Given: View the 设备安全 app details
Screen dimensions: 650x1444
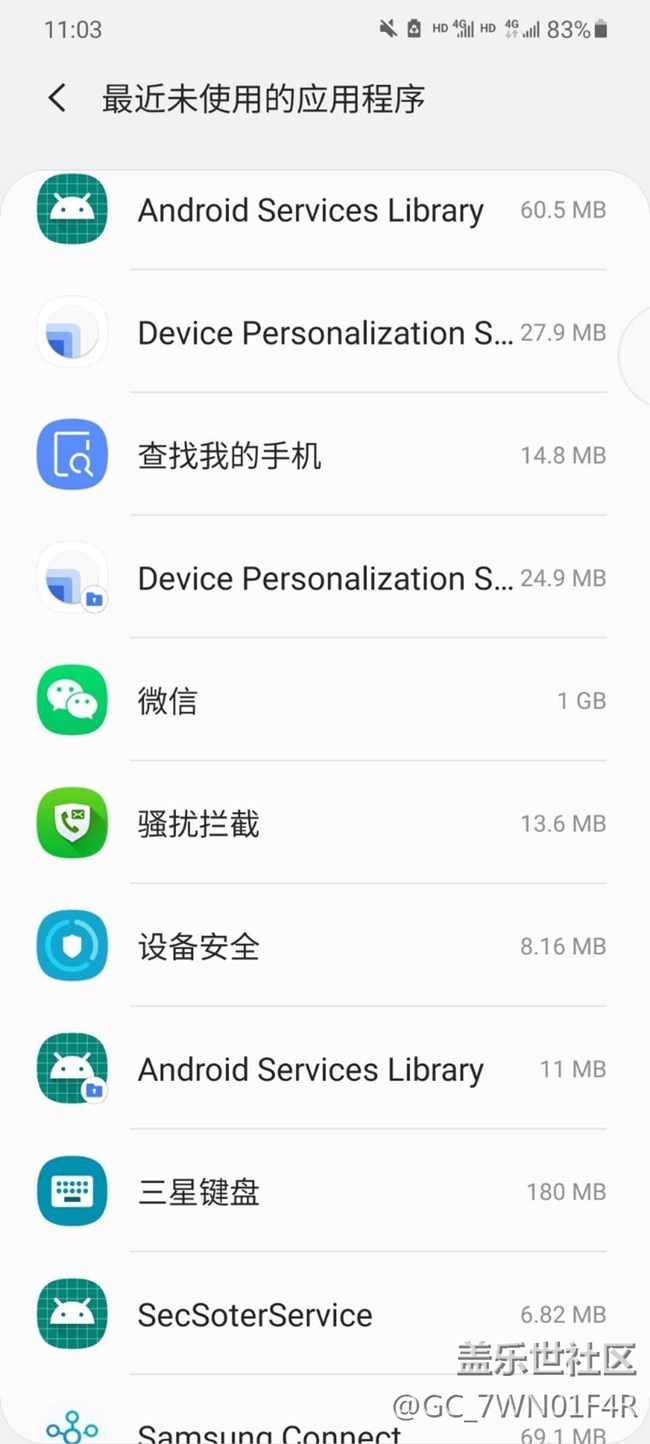Looking at the screenshot, I should tap(325, 946).
